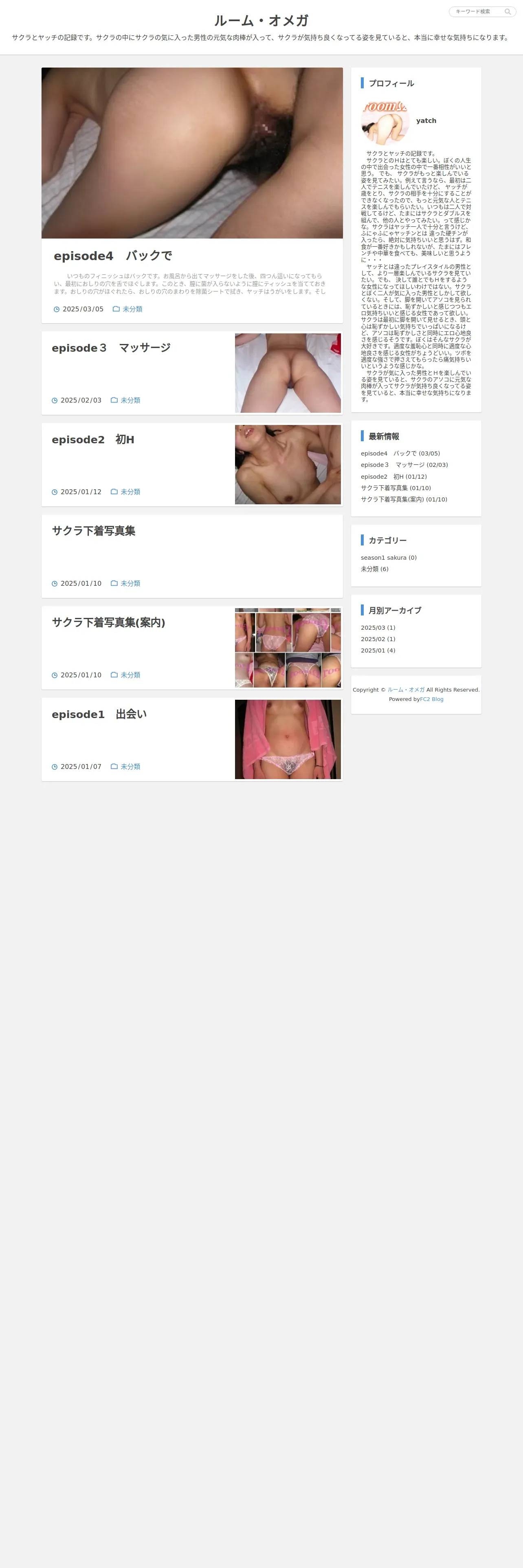Open the 2025/03 (1) monthly archive
The height and width of the screenshot is (1568, 523).
[378, 628]
